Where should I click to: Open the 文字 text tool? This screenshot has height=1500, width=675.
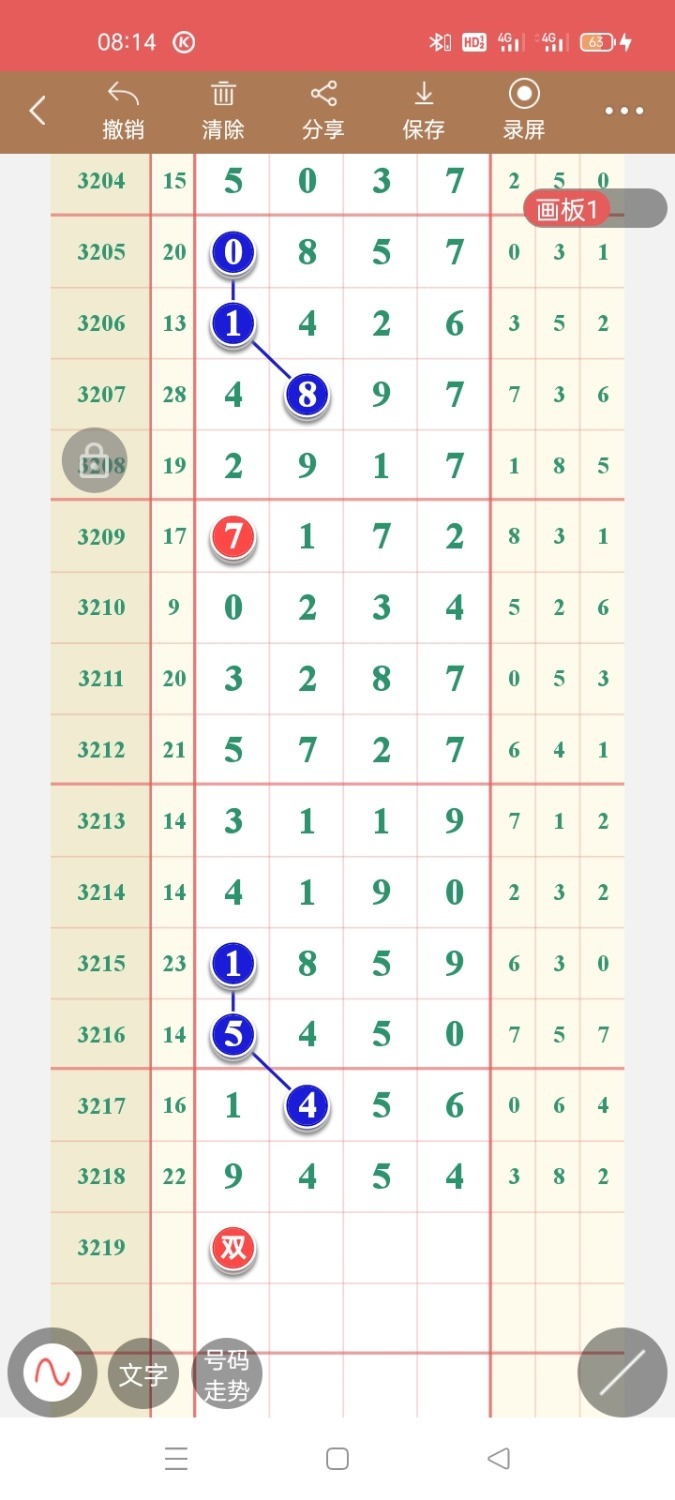[143, 1374]
